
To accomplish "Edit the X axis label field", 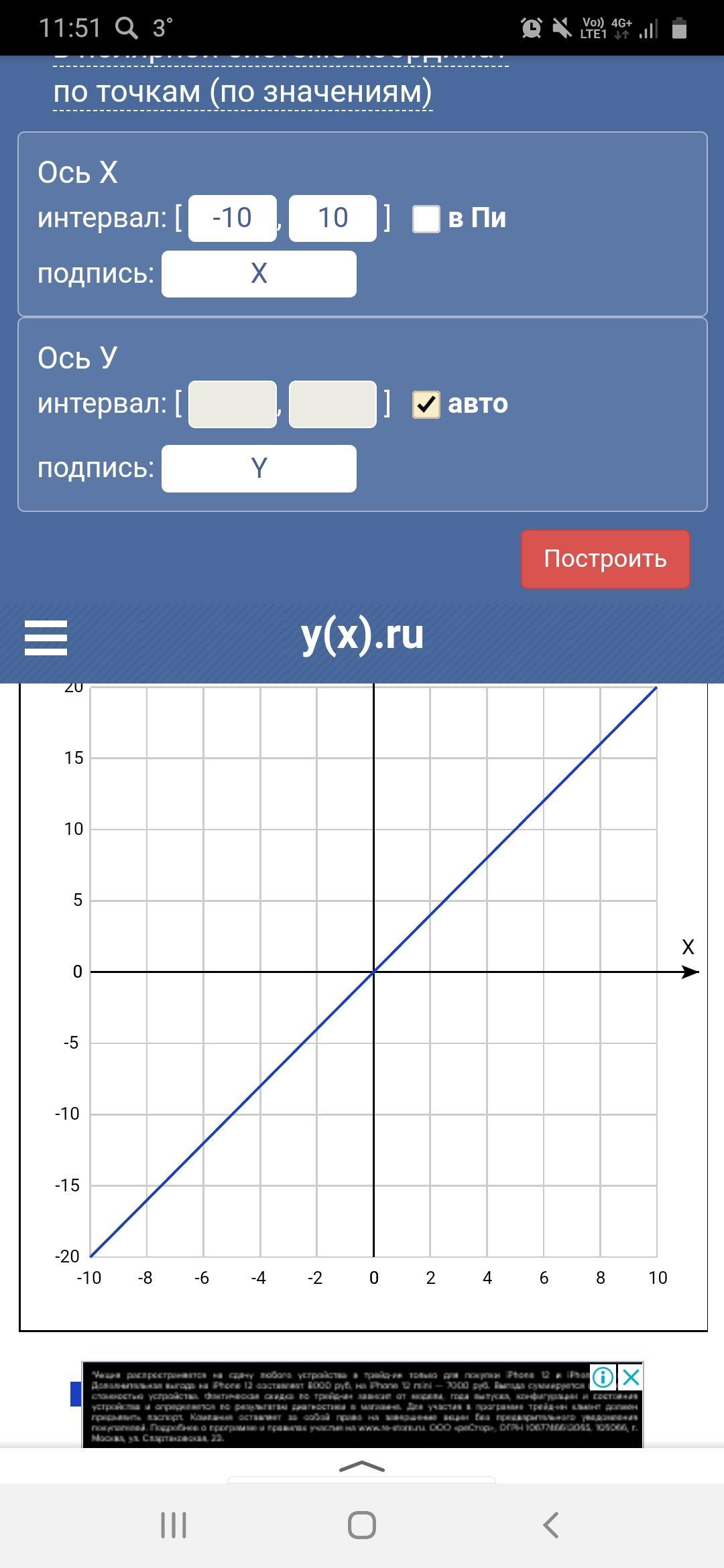I will click(x=259, y=274).
